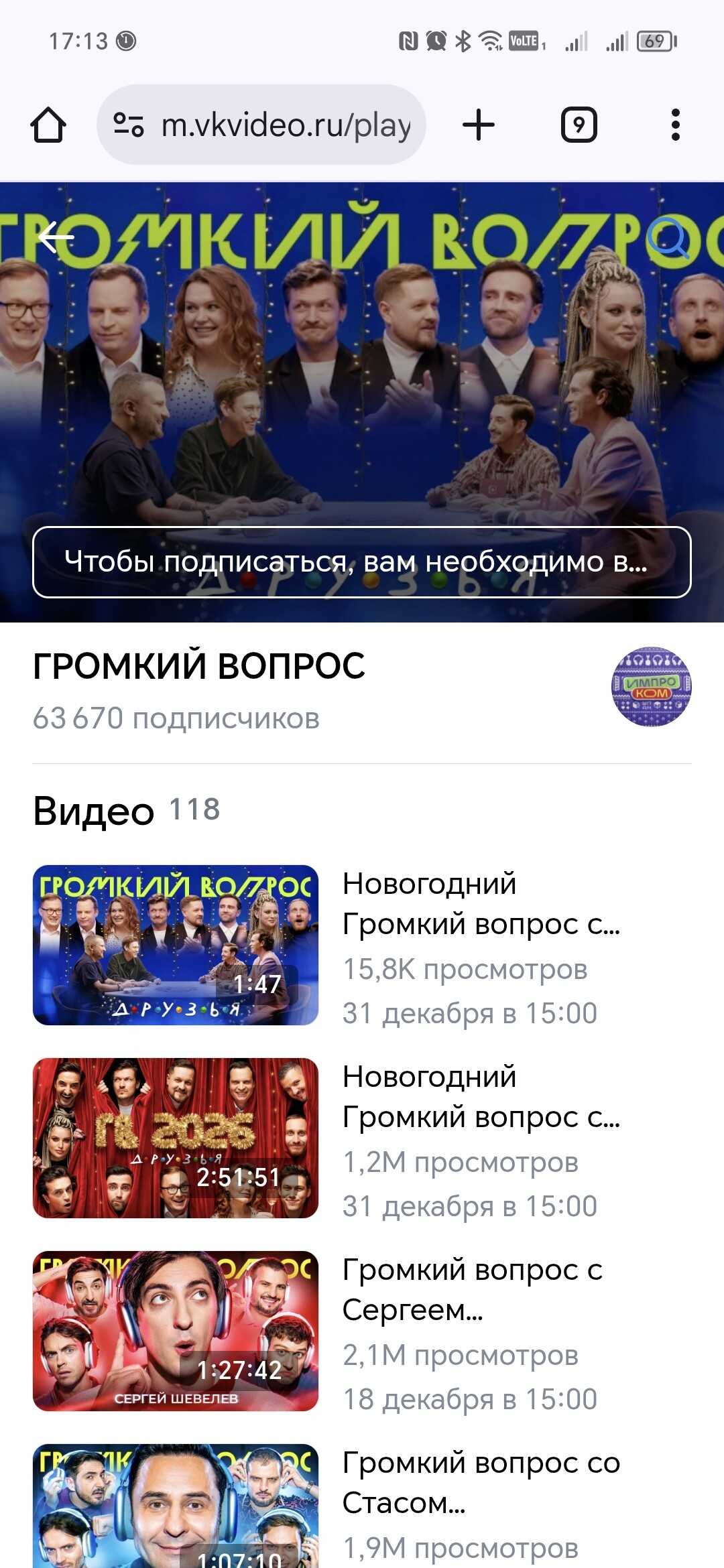Open Громкий вопрос со Стасом video
This screenshot has height=1568, width=724.
pos(176,1508)
